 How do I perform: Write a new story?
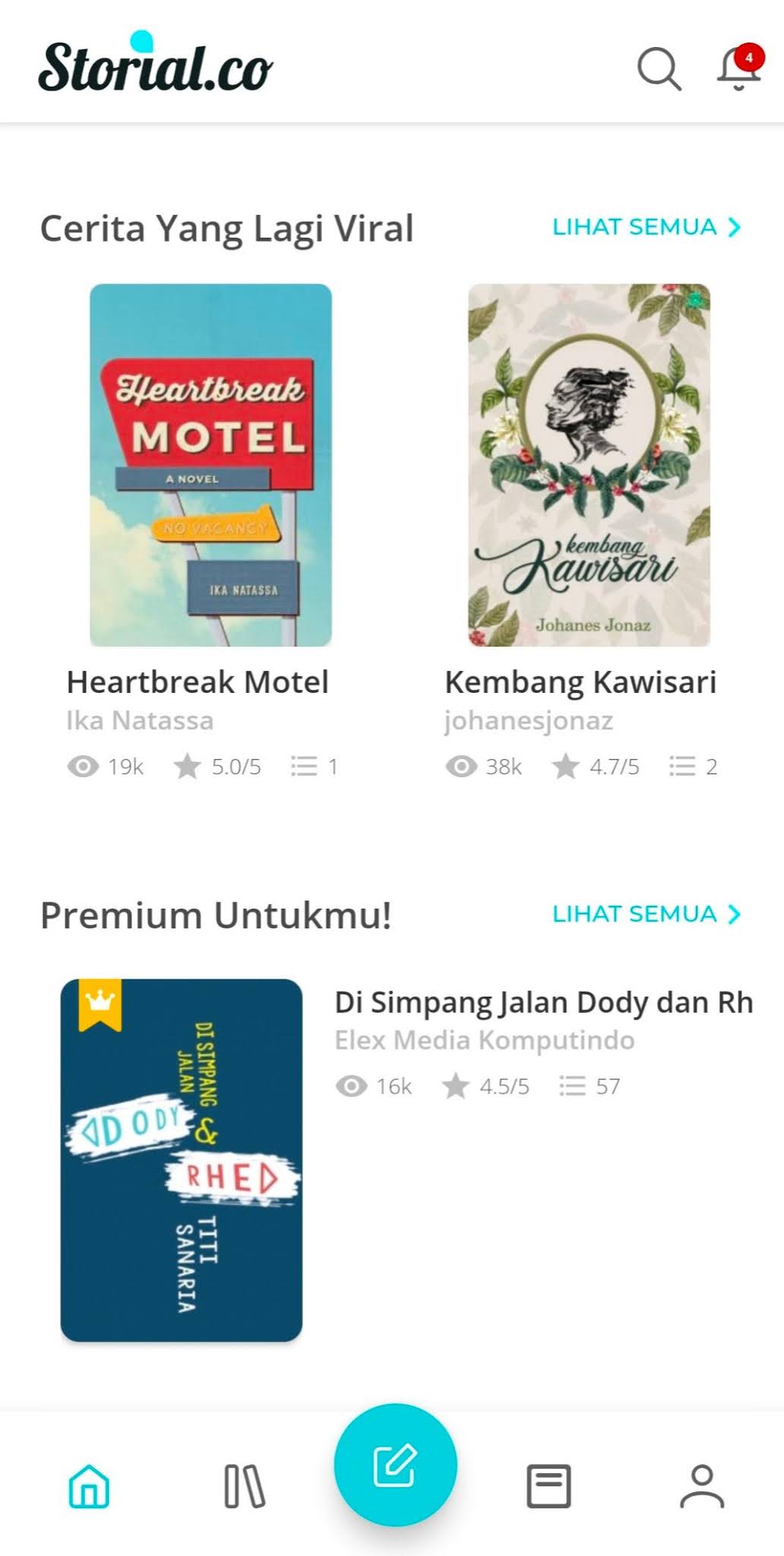[395, 1465]
